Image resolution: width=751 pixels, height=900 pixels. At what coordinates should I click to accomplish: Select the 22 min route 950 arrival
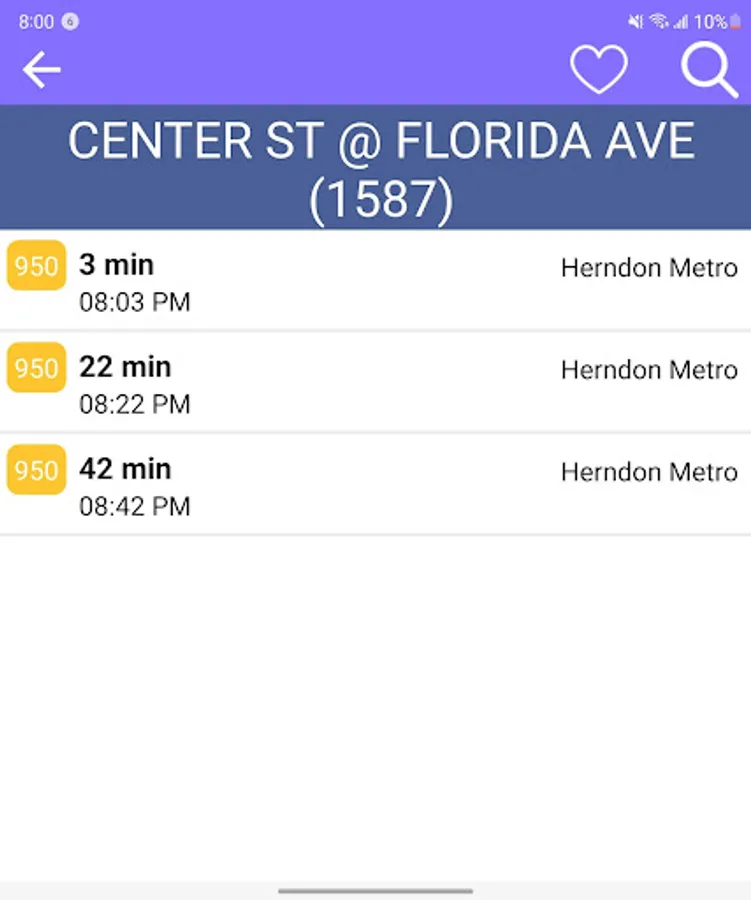point(375,383)
